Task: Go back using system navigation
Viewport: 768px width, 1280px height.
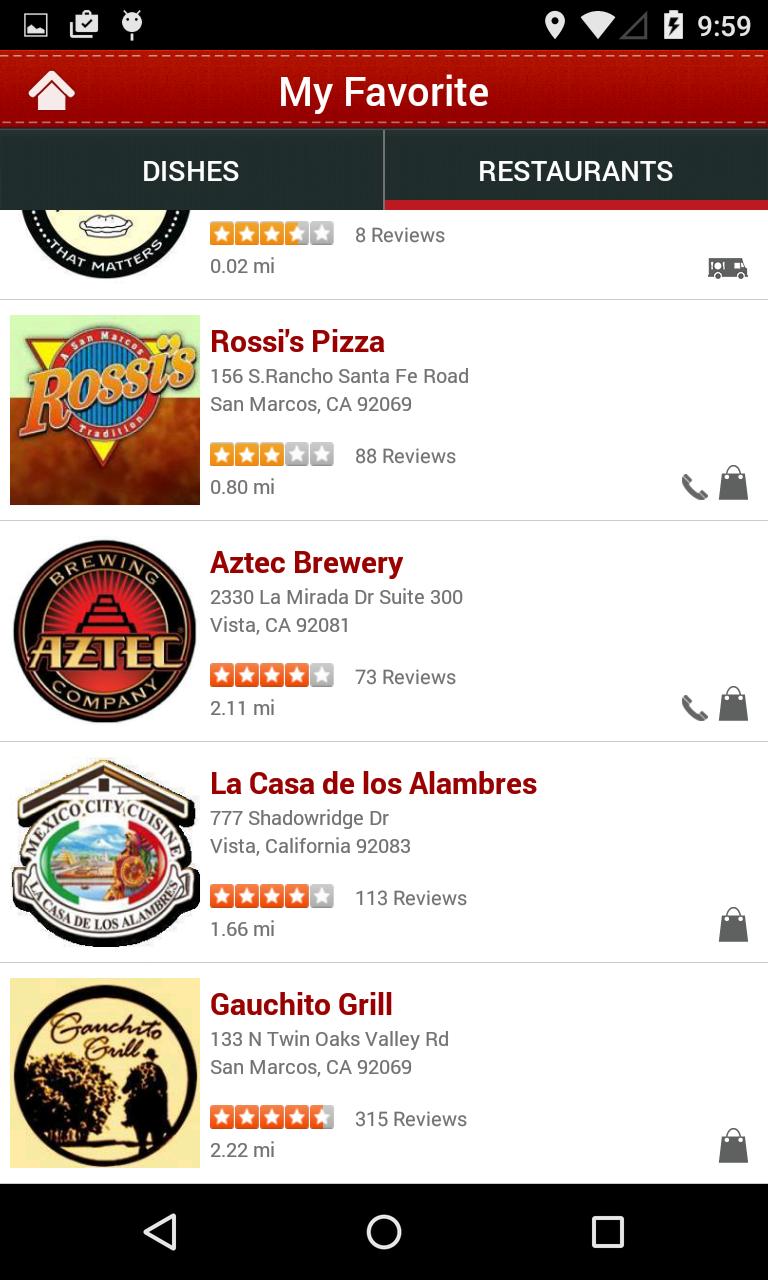Action: [x=160, y=1232]
